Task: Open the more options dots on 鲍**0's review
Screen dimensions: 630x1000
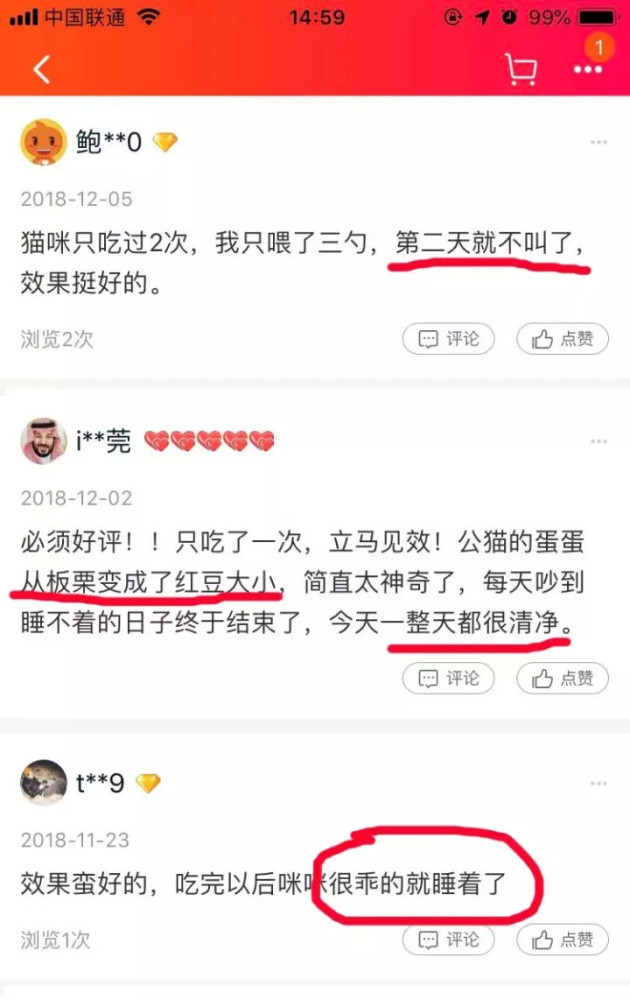Action: 598,143
